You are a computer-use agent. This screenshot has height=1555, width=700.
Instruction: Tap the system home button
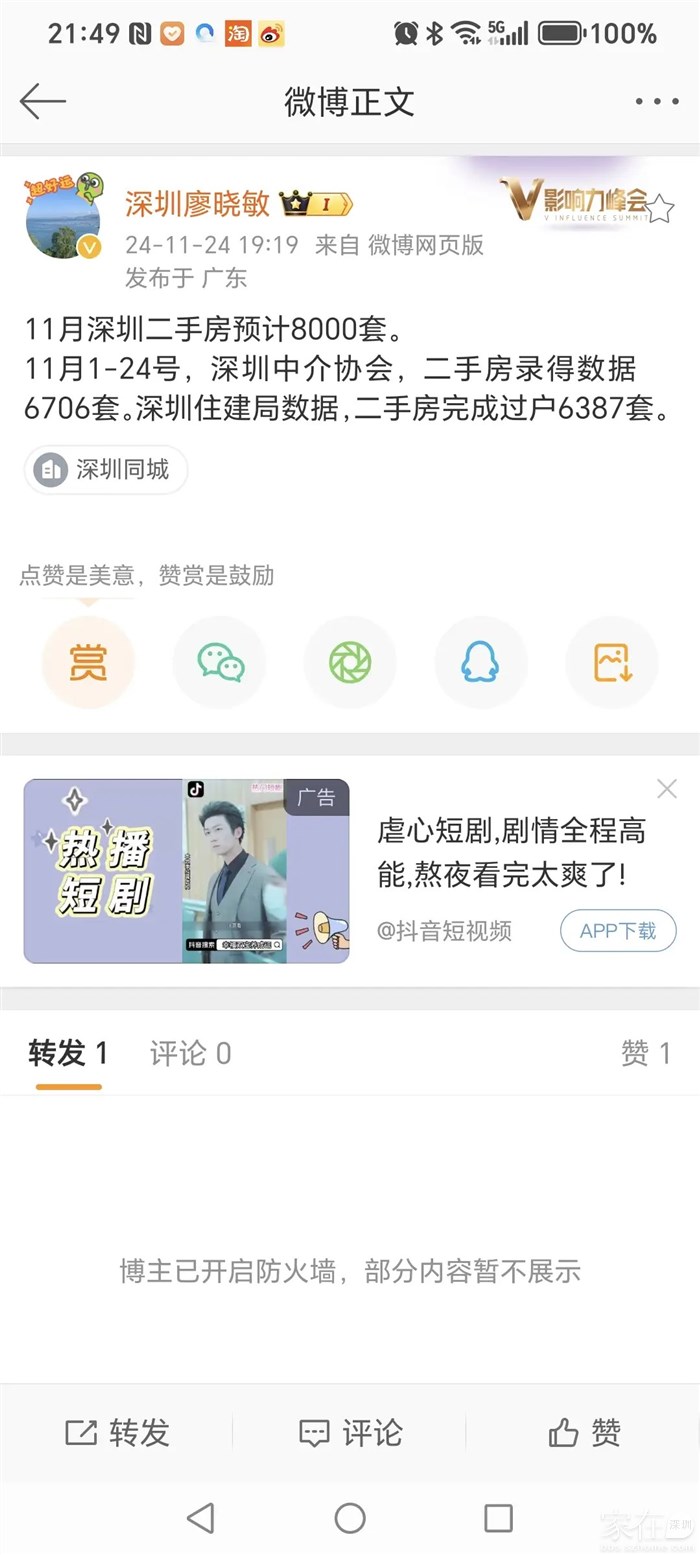tap(350, 1518)
